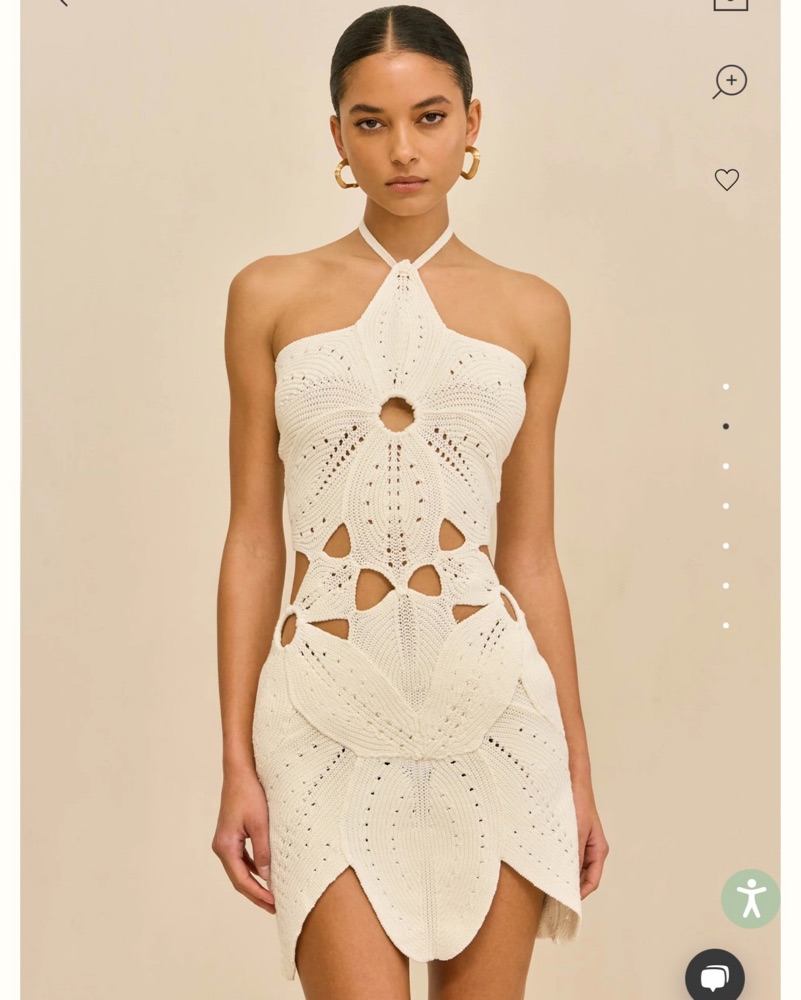Start a live chat with support
801x1000 pixels.
point(715,977)
